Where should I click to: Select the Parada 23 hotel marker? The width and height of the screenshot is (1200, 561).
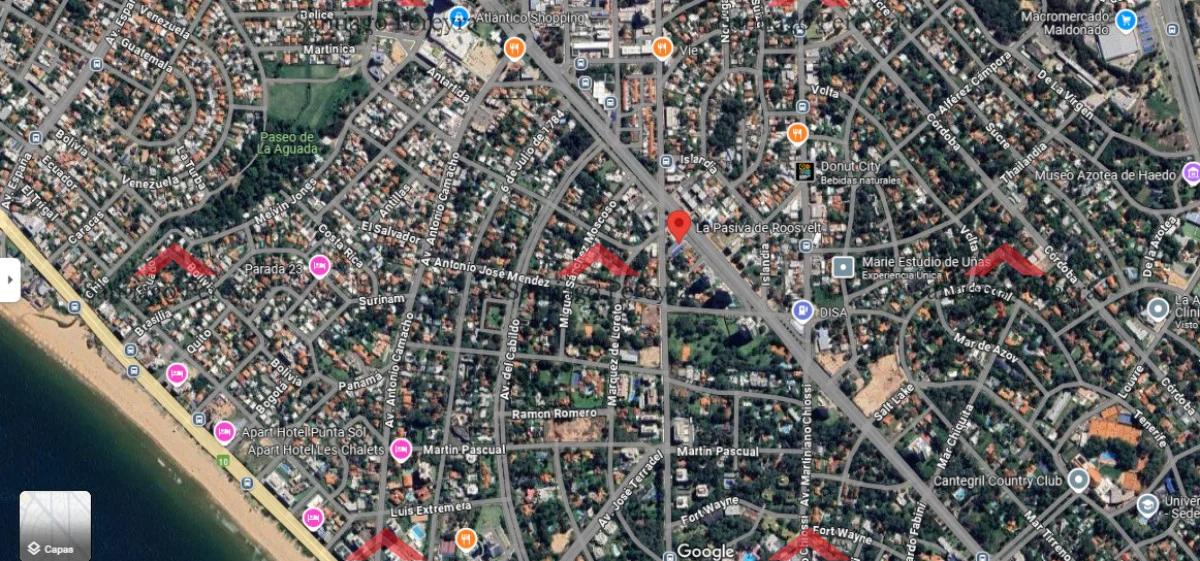pos(319,266)
